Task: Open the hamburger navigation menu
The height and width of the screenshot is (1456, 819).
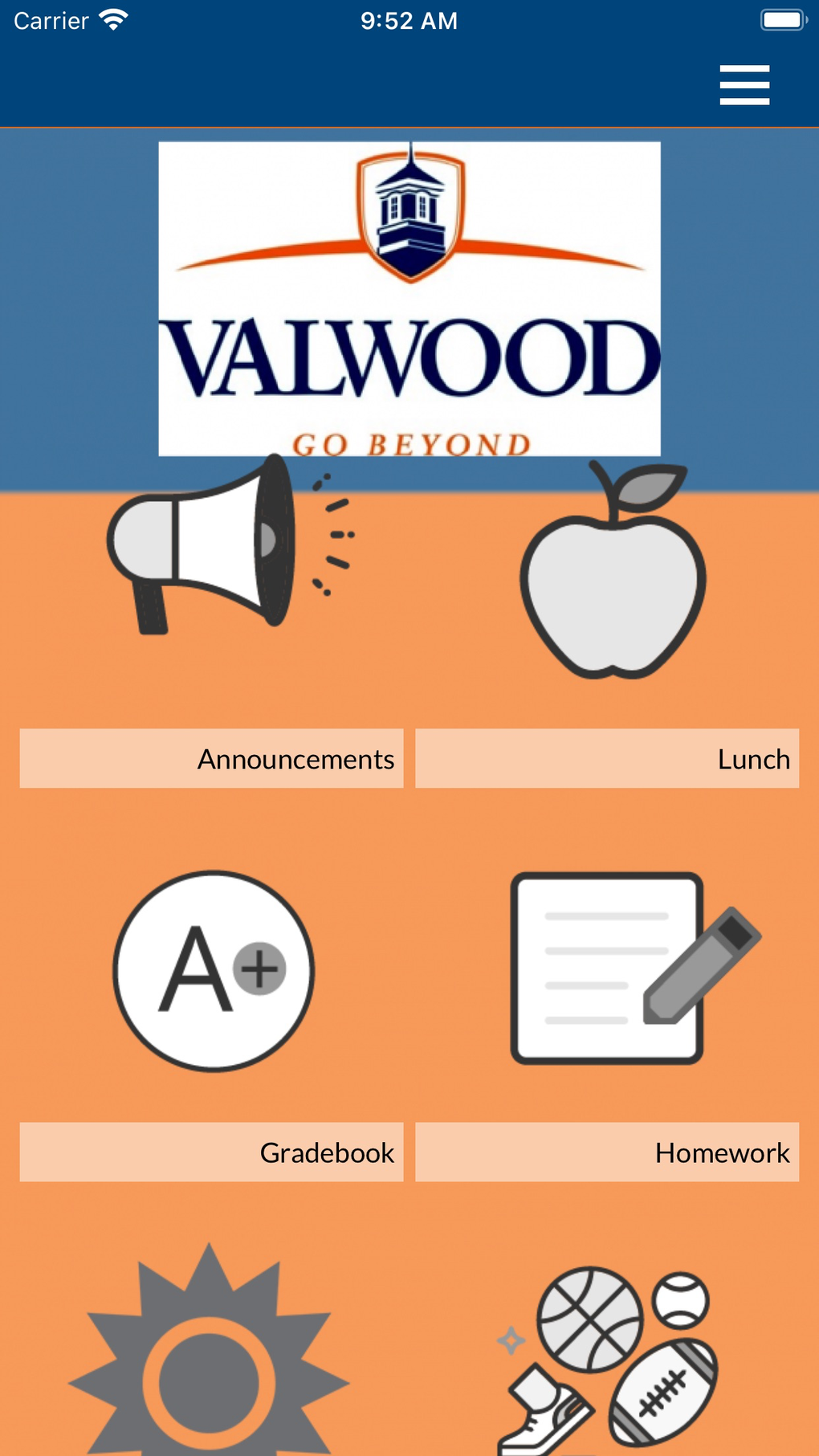Action: (744, 84)
